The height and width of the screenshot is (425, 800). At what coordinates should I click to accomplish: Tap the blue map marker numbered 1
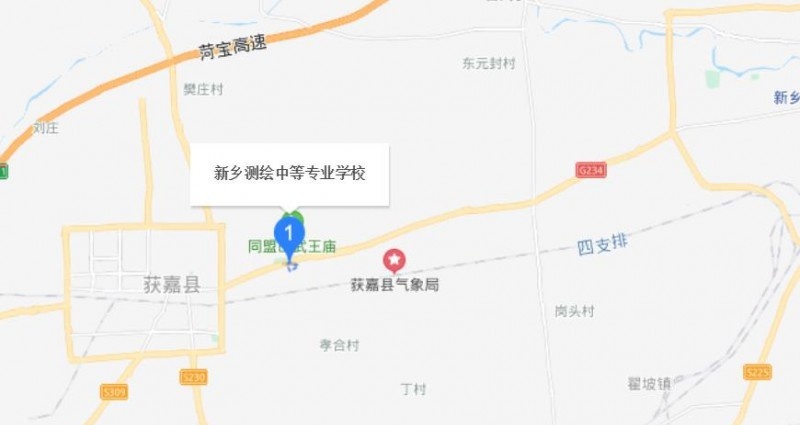pyautogui.click(x=288, y=234)
